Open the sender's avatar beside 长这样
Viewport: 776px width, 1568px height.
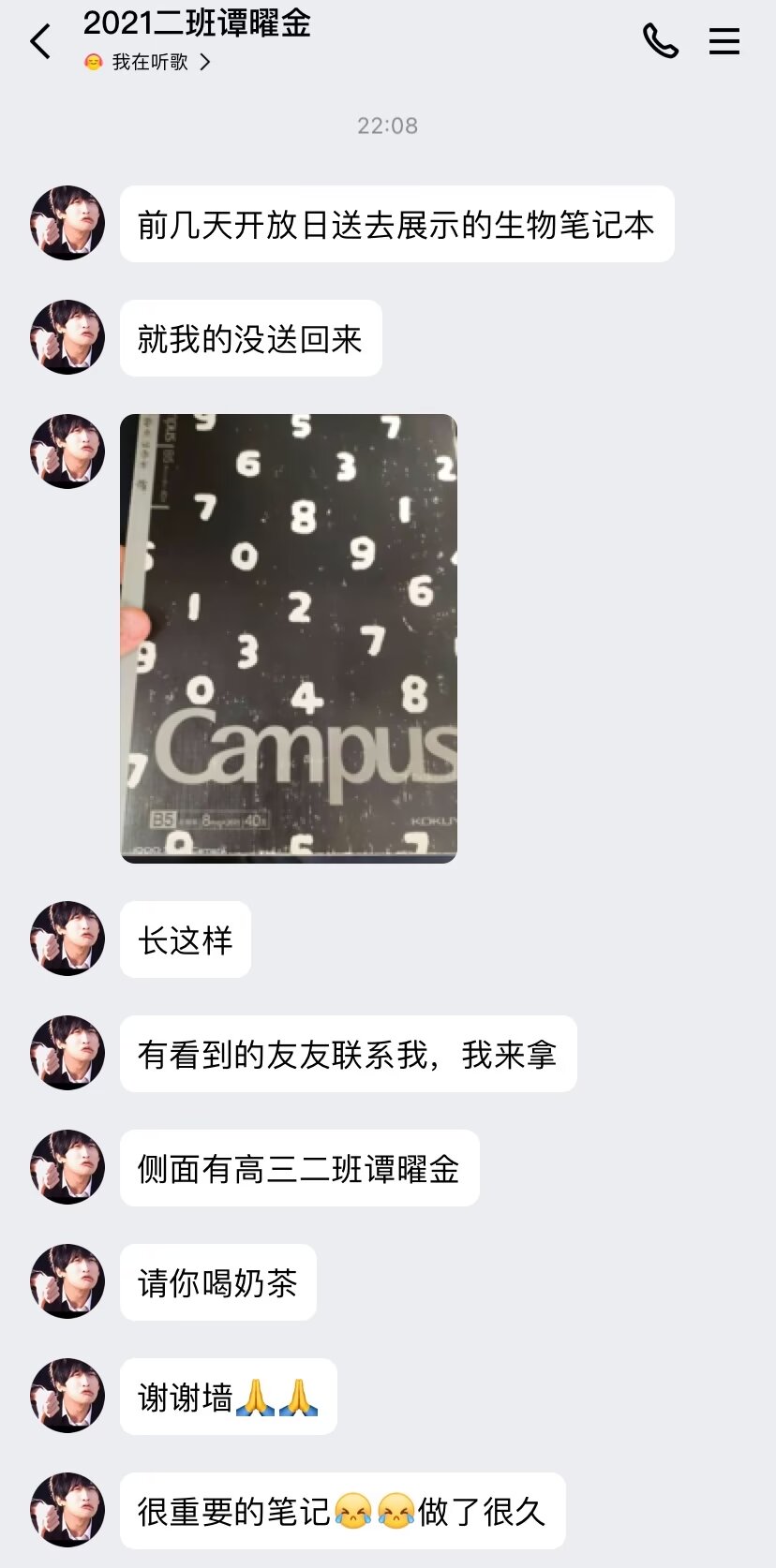67,939
